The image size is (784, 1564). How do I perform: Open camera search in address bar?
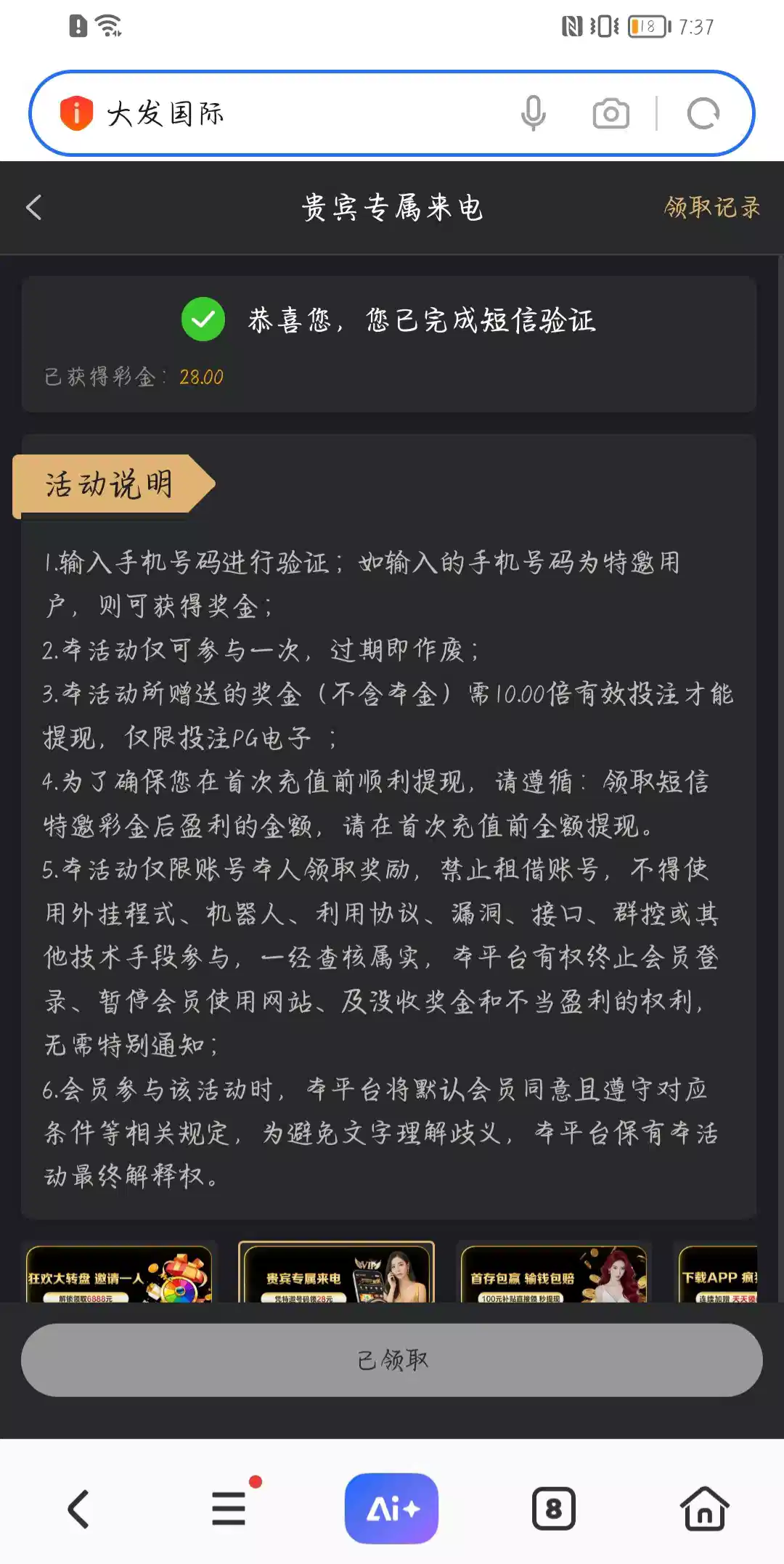click(x=611, y=113)
